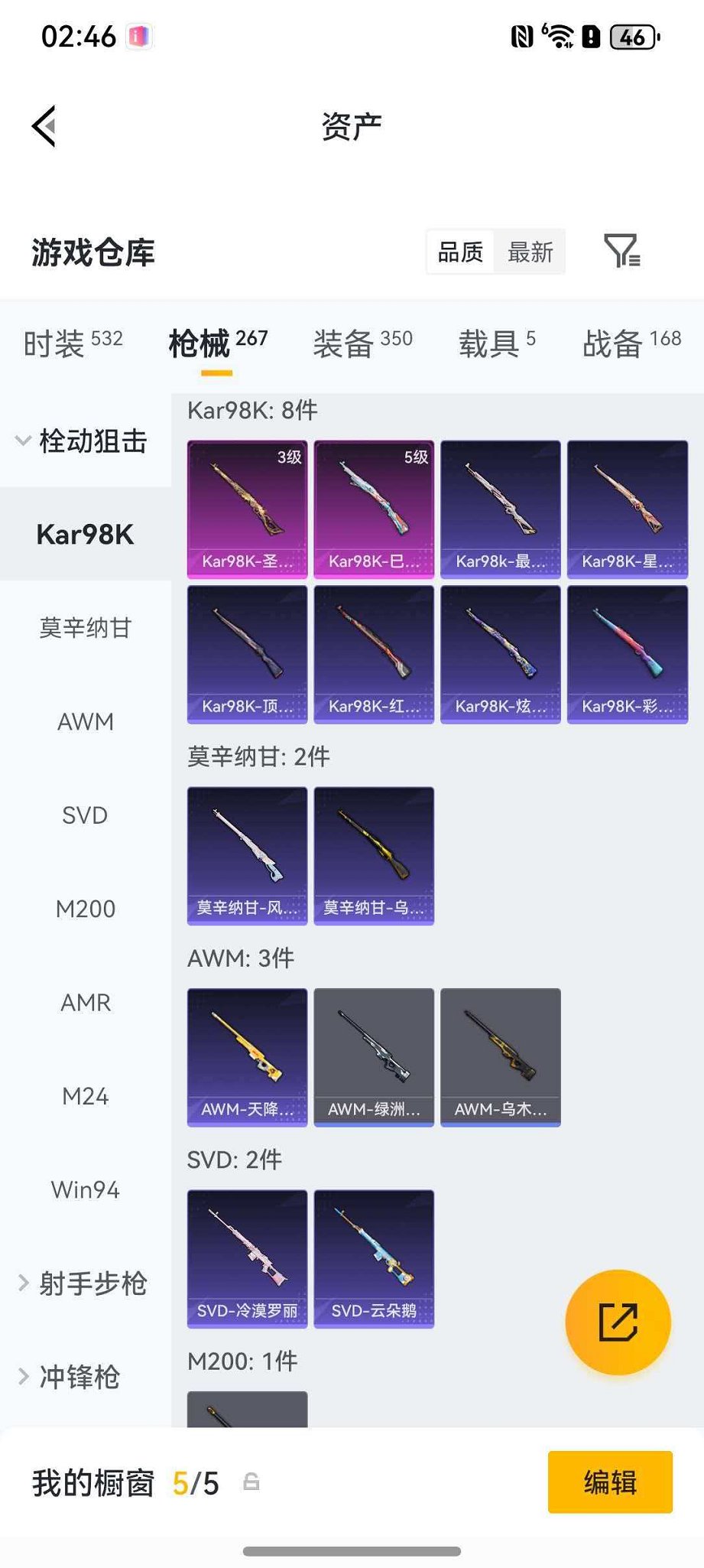704x1568 pixels.
Task: Select M200 in the sidebar
Action: [x=85, y=909]
